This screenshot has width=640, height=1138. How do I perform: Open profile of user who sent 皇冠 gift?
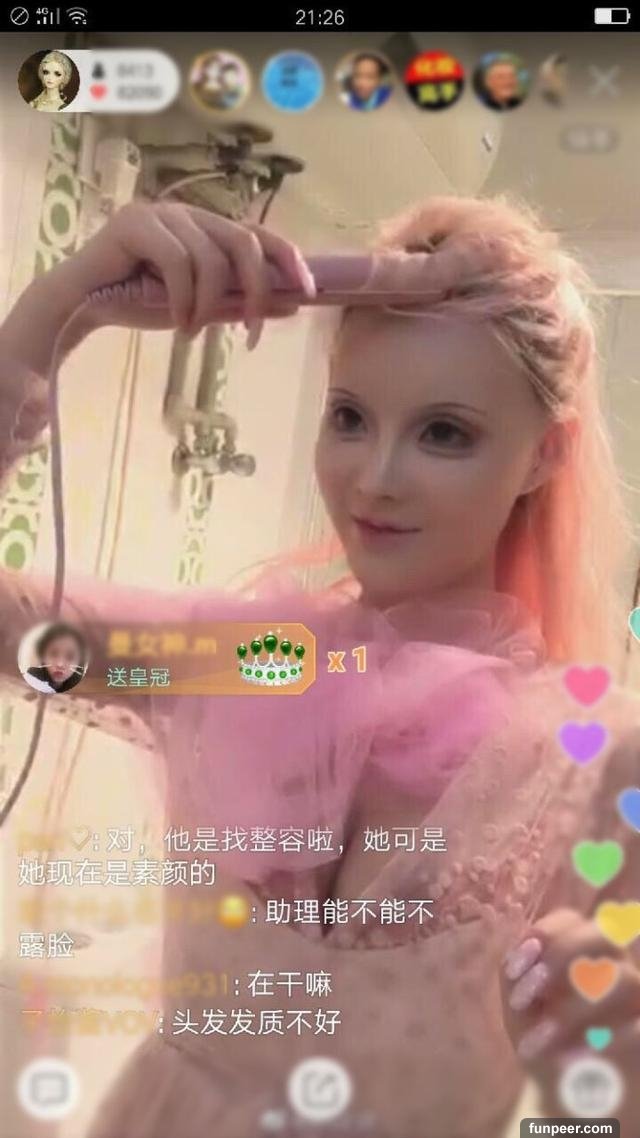pos(53,658)
